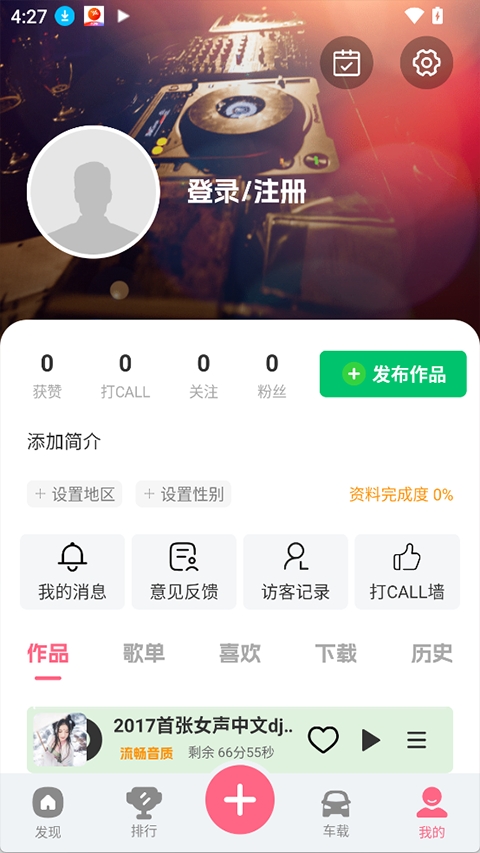Like the currently playing song
The image size is (480, 853).
[323, 740]
